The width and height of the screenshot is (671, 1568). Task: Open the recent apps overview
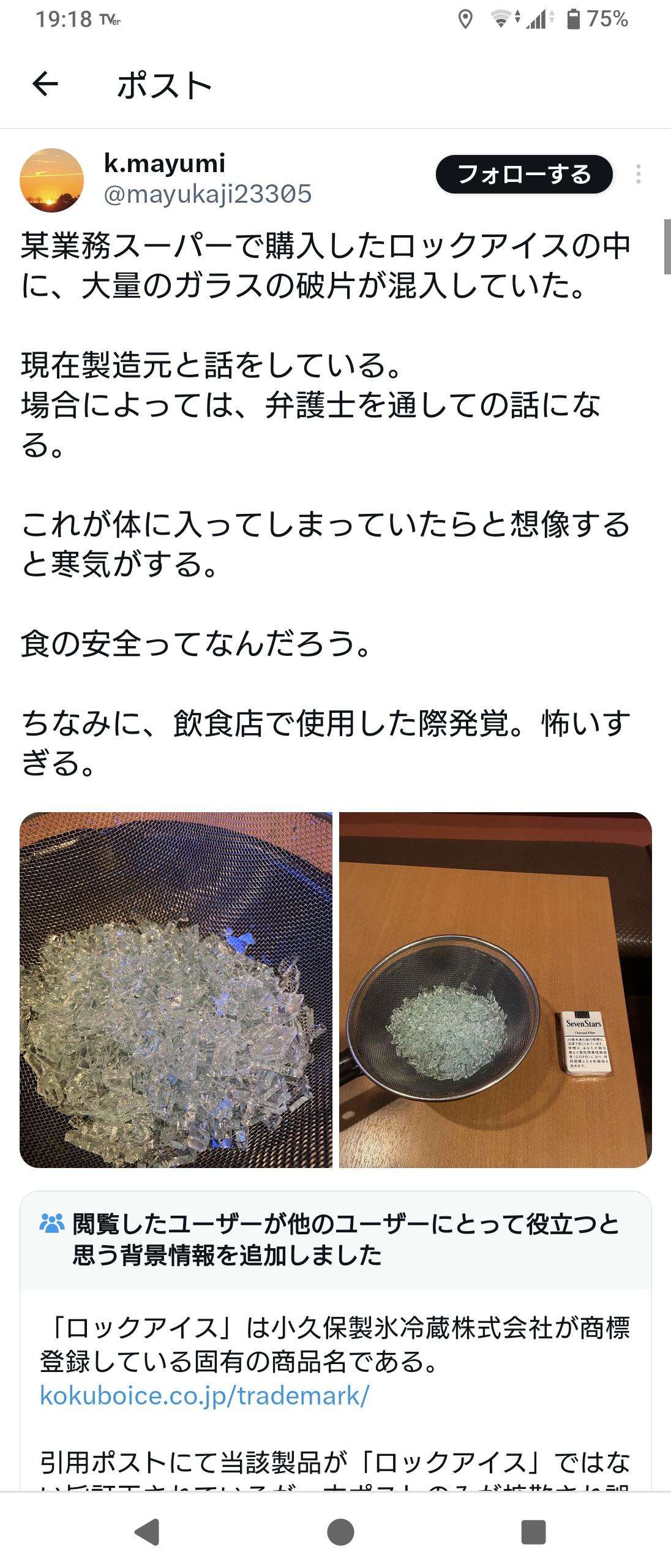tap(533, 1532)
